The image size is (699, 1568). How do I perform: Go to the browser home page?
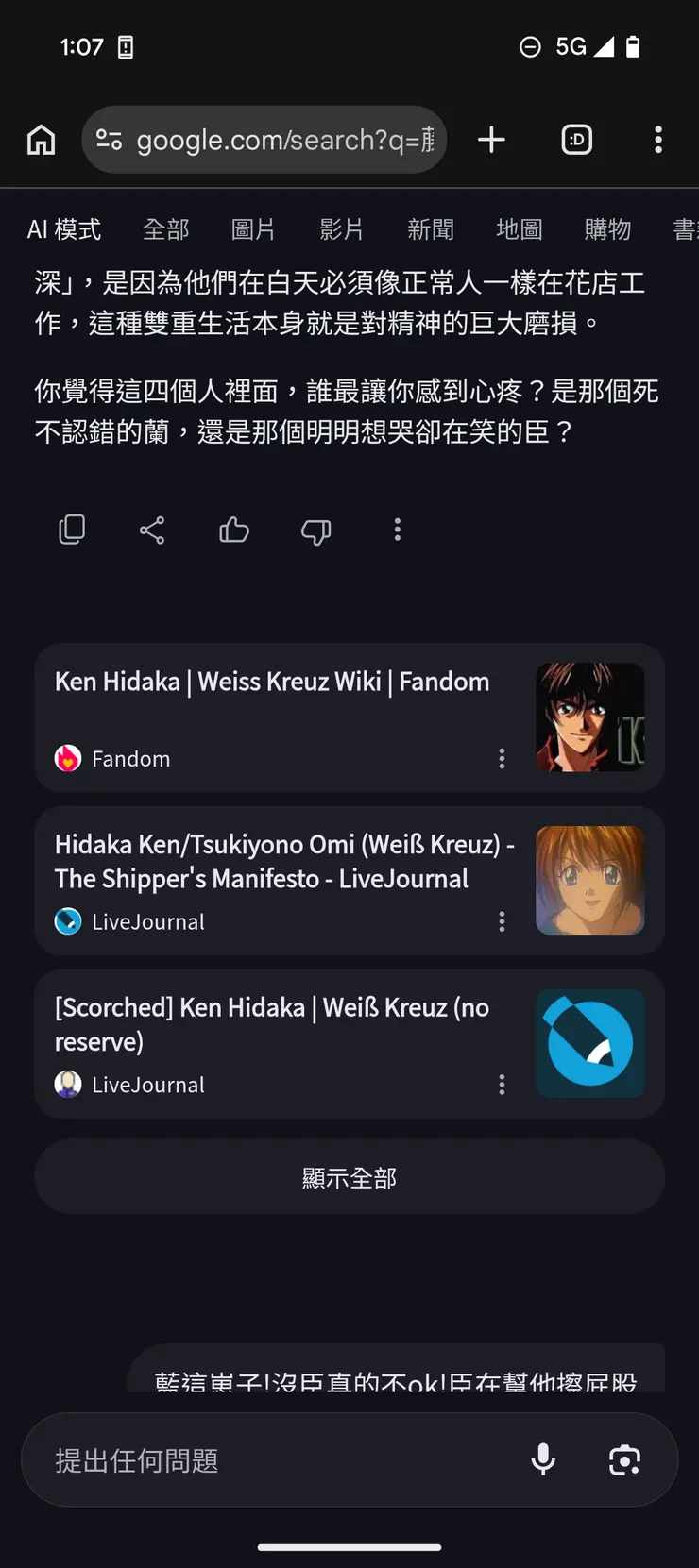pyautogui.click(x=41, y=140)
